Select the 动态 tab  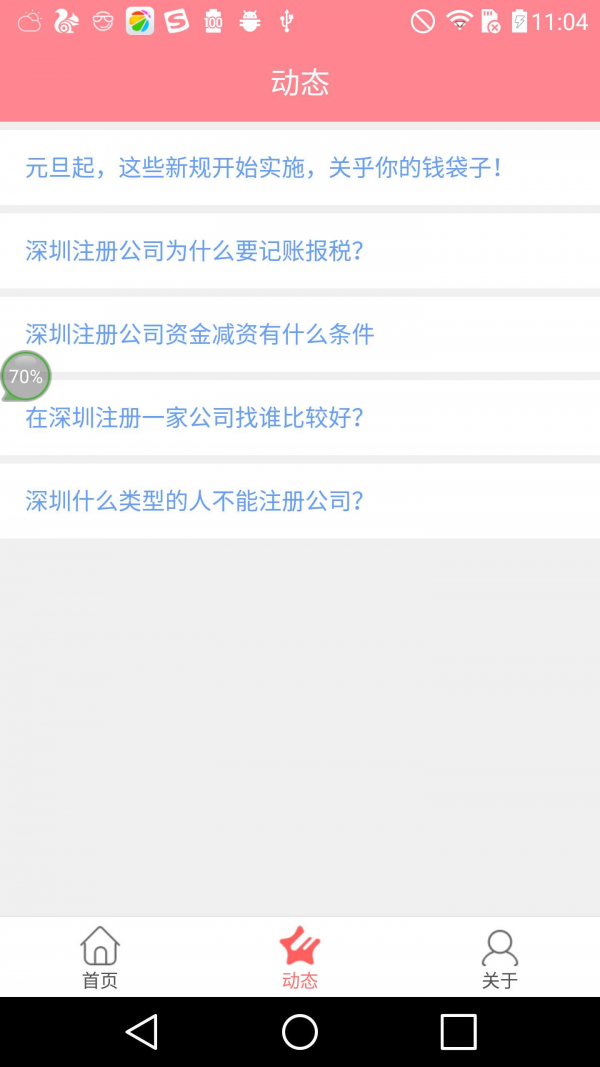point(300,957)
